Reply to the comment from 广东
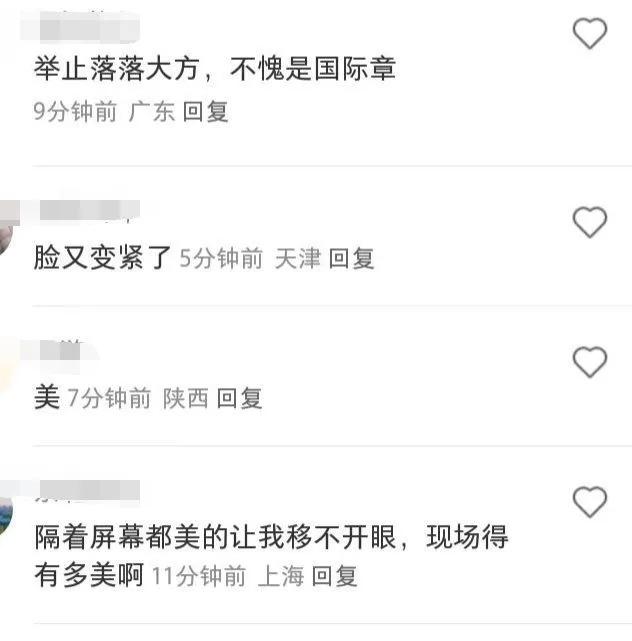Viewport: 632px width, 641px height. point(206,111)
